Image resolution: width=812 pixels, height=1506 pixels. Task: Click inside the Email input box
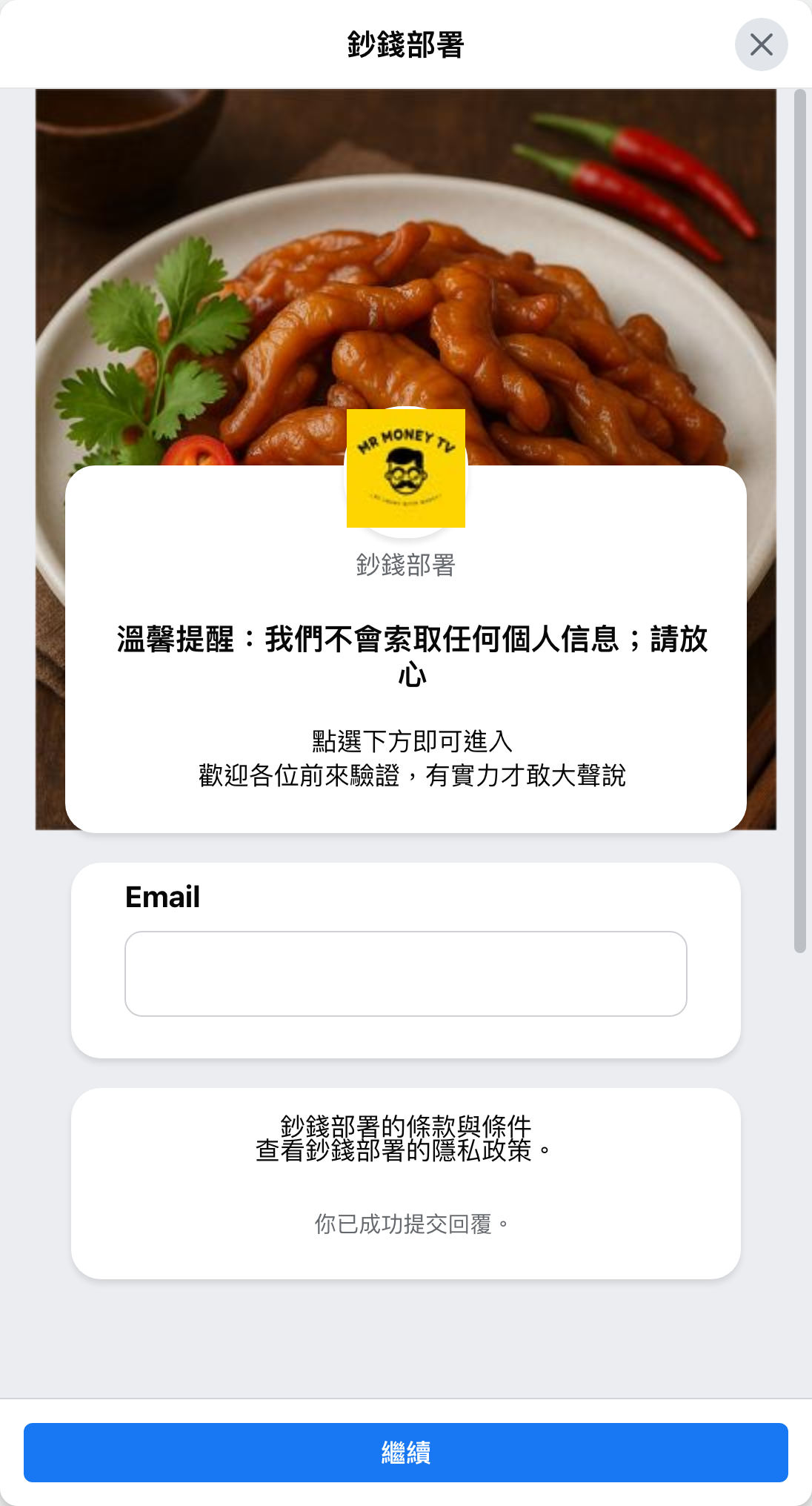406,973
